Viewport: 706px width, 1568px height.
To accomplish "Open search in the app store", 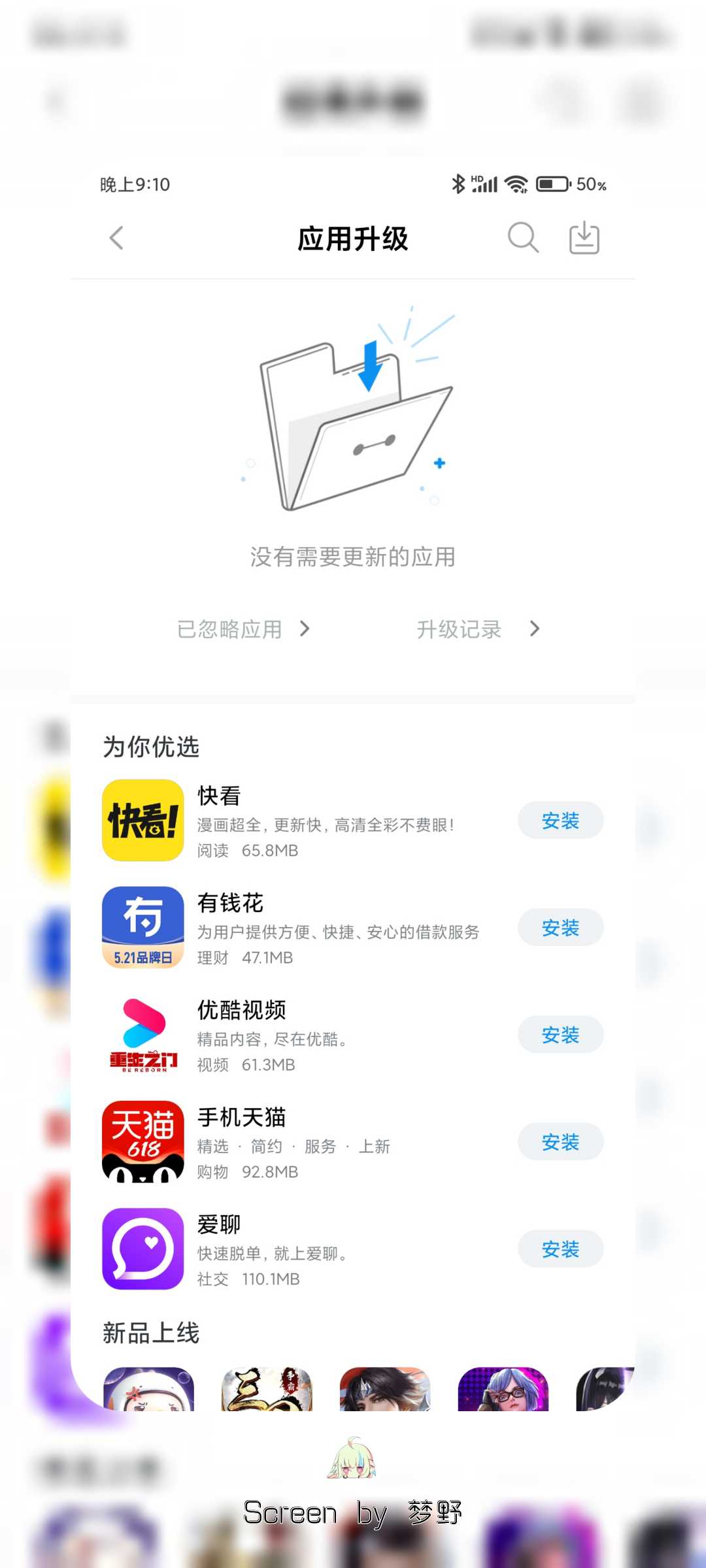I will (x=523, y=238).
